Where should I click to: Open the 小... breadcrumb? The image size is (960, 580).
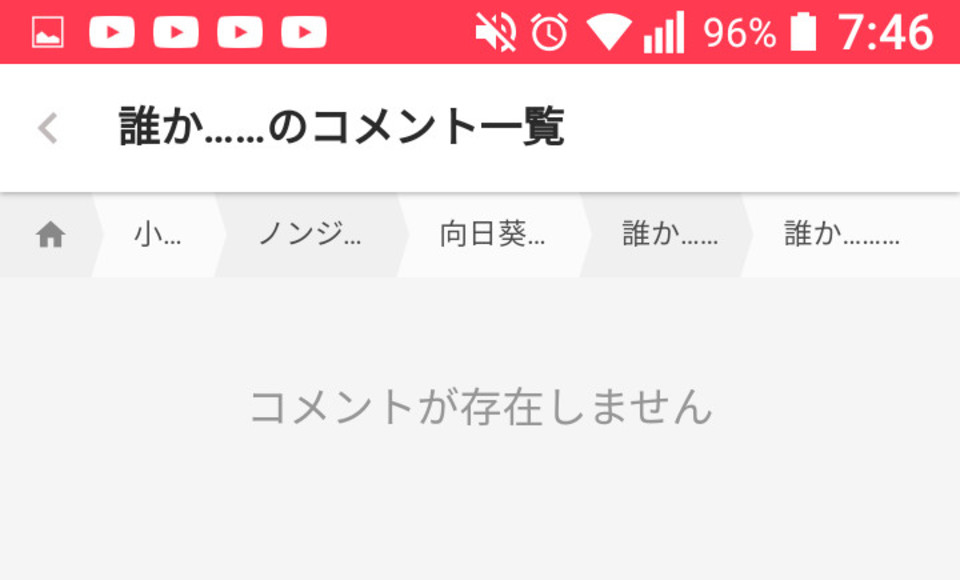tap(157, 236)
